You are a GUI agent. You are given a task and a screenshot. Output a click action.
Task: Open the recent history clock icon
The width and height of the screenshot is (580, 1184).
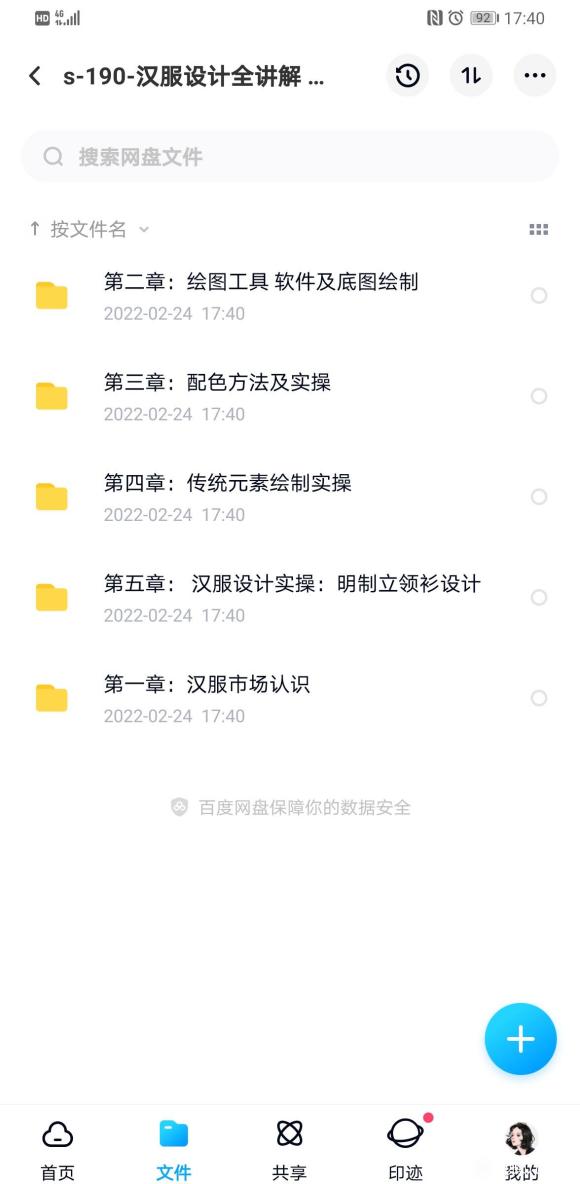pyautogui.click(x=408, y=76)
